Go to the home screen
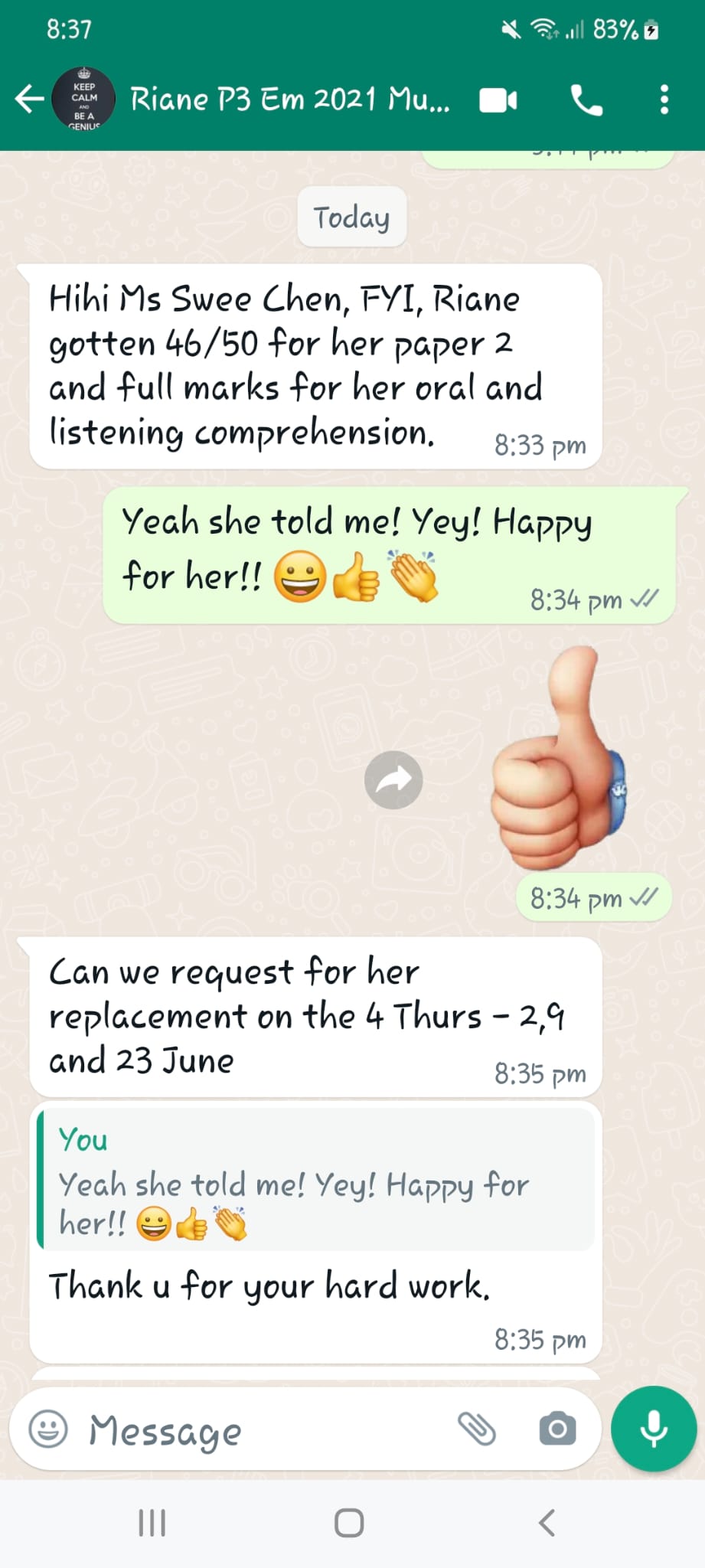 (x=349, y=1523)
